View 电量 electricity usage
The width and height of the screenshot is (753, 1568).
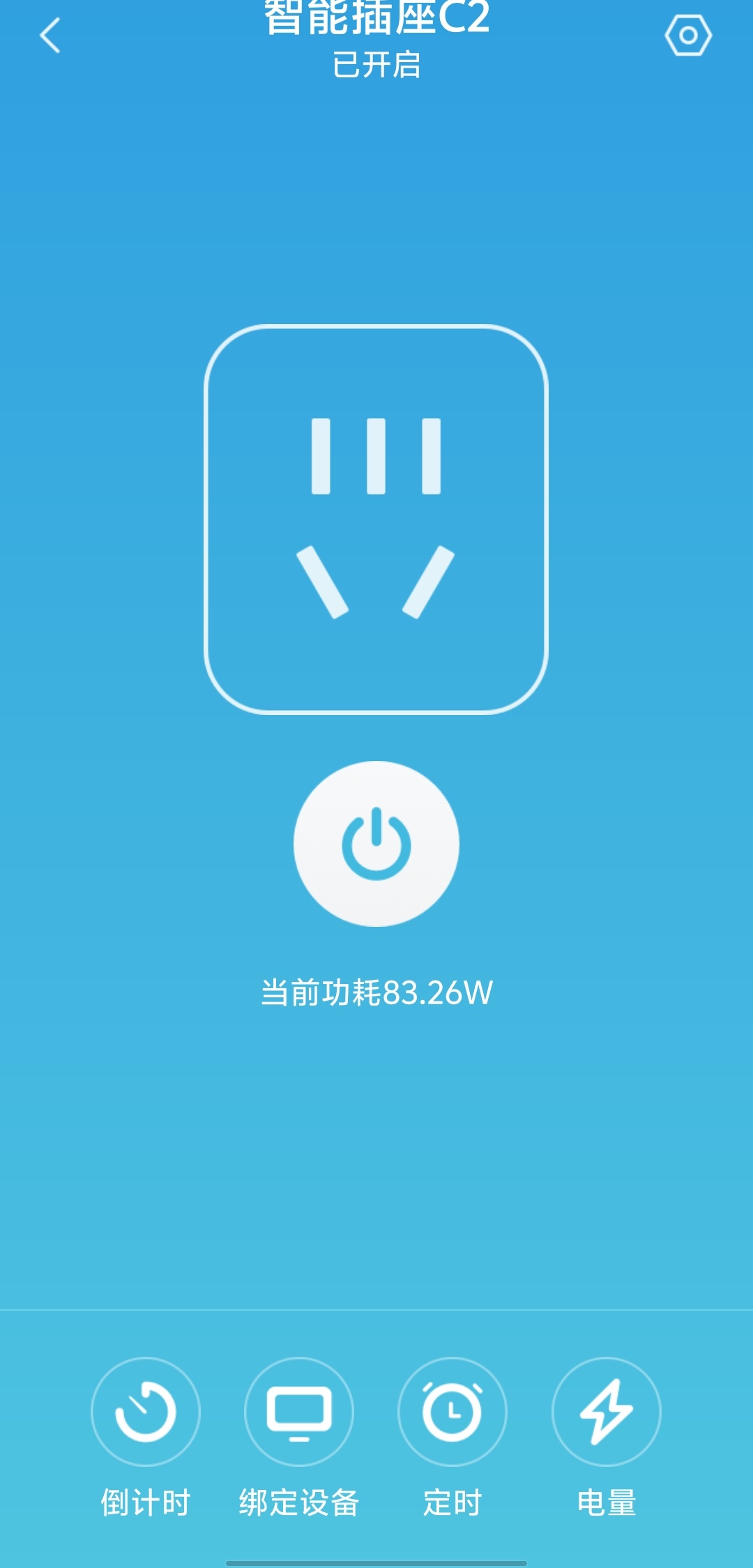[606, 1412]
